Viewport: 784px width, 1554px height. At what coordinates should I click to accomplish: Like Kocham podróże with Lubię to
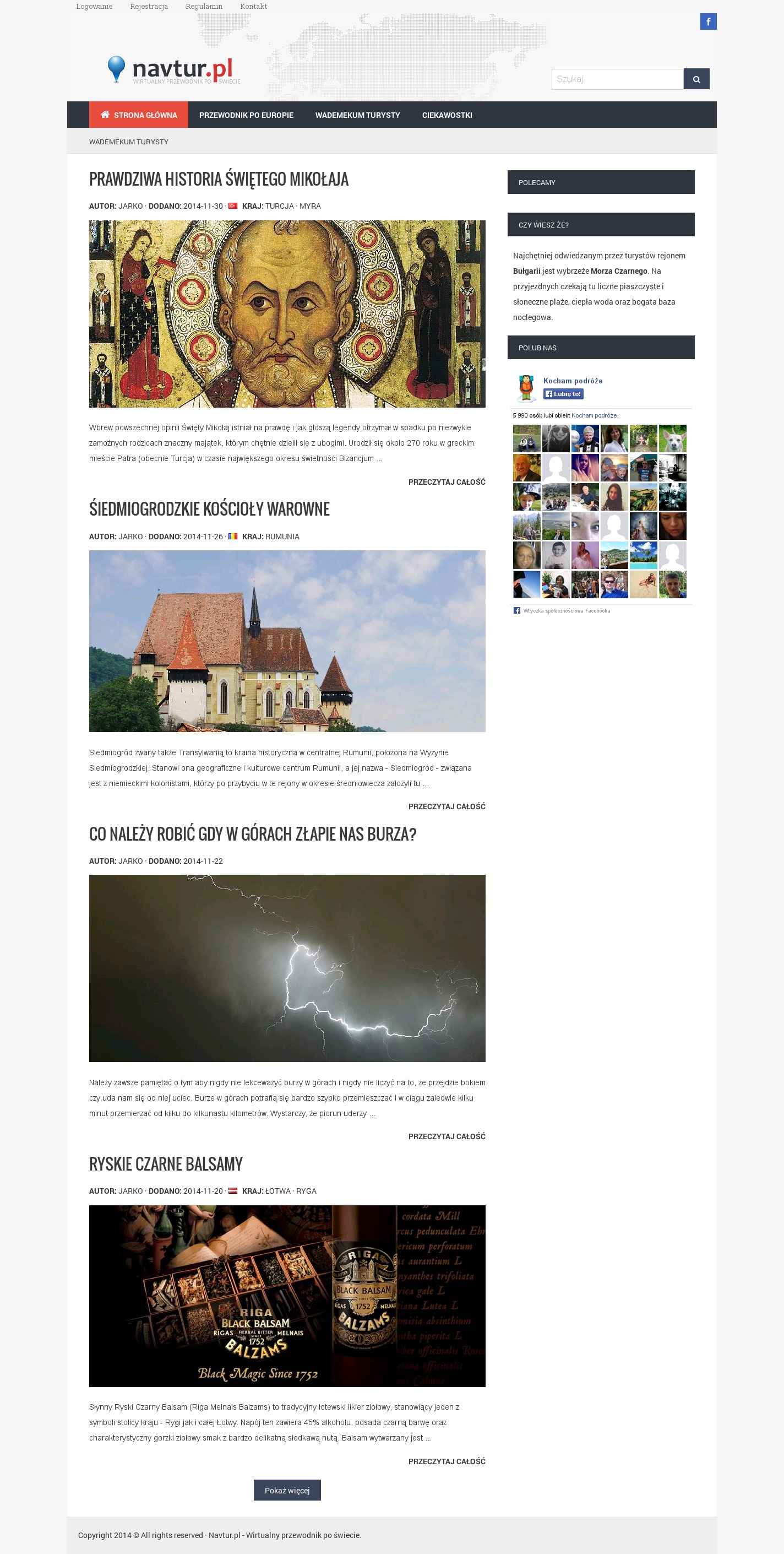[563, 394]
